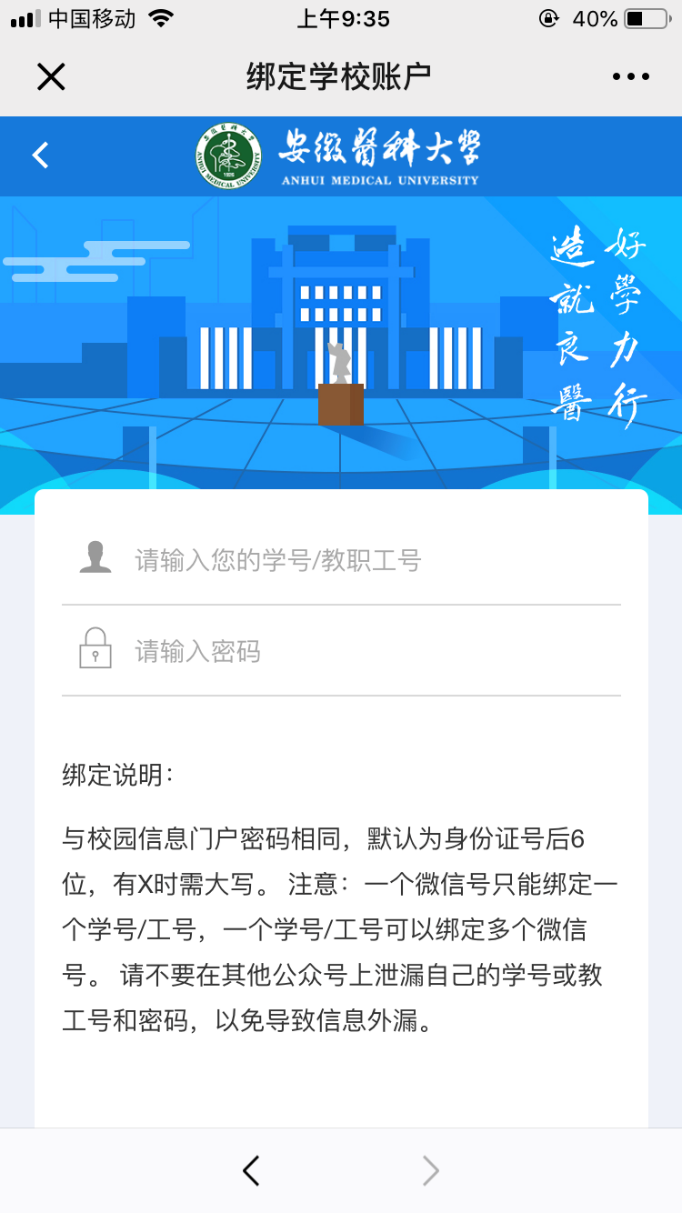682x1213 pixels.
Task: Go back using the blue header arrow
Action: [41, 155]
